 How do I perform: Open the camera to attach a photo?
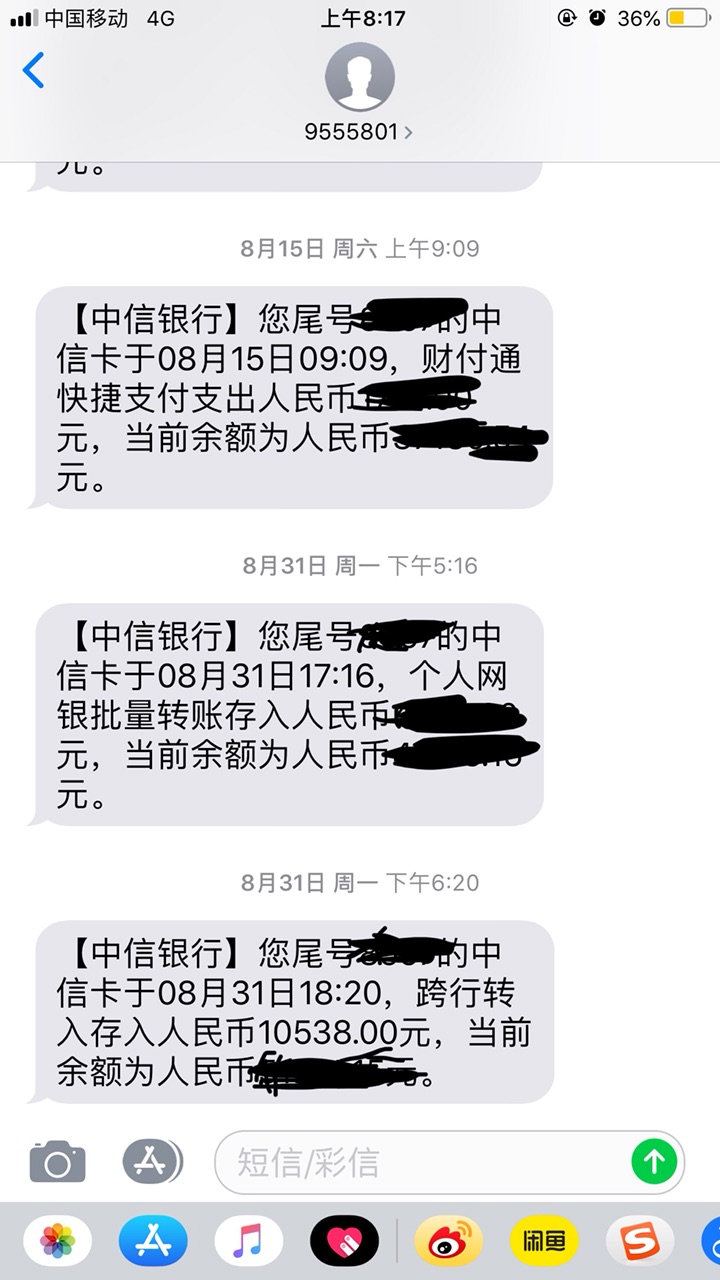tap(57, 1162)
